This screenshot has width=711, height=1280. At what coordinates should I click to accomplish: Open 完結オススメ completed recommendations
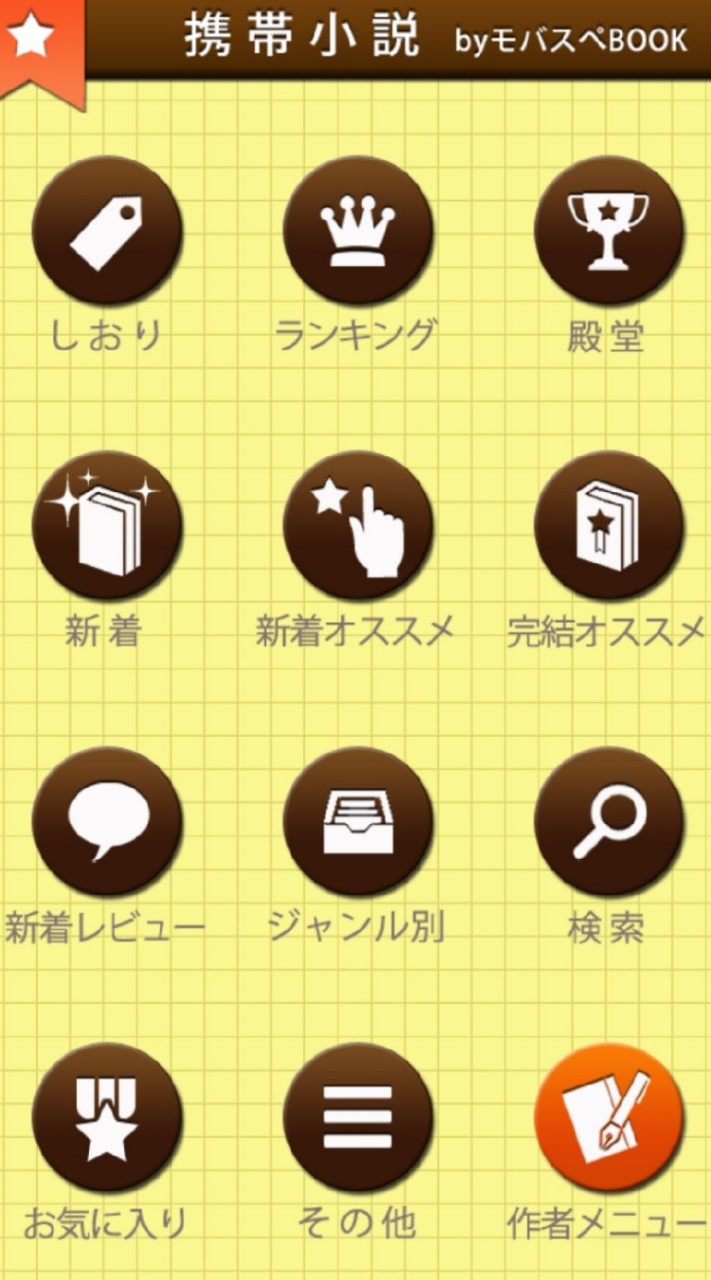[608, 526]
